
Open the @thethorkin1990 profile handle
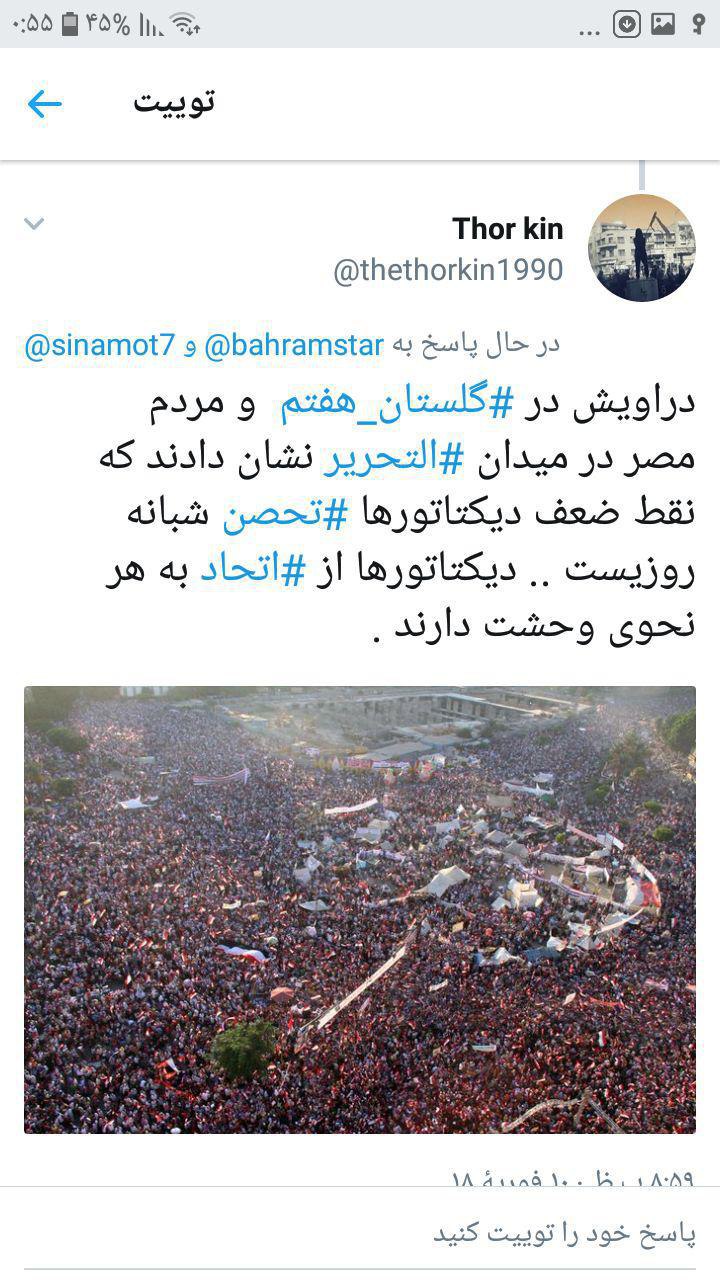pyautogui.click(x=448, y=270)
